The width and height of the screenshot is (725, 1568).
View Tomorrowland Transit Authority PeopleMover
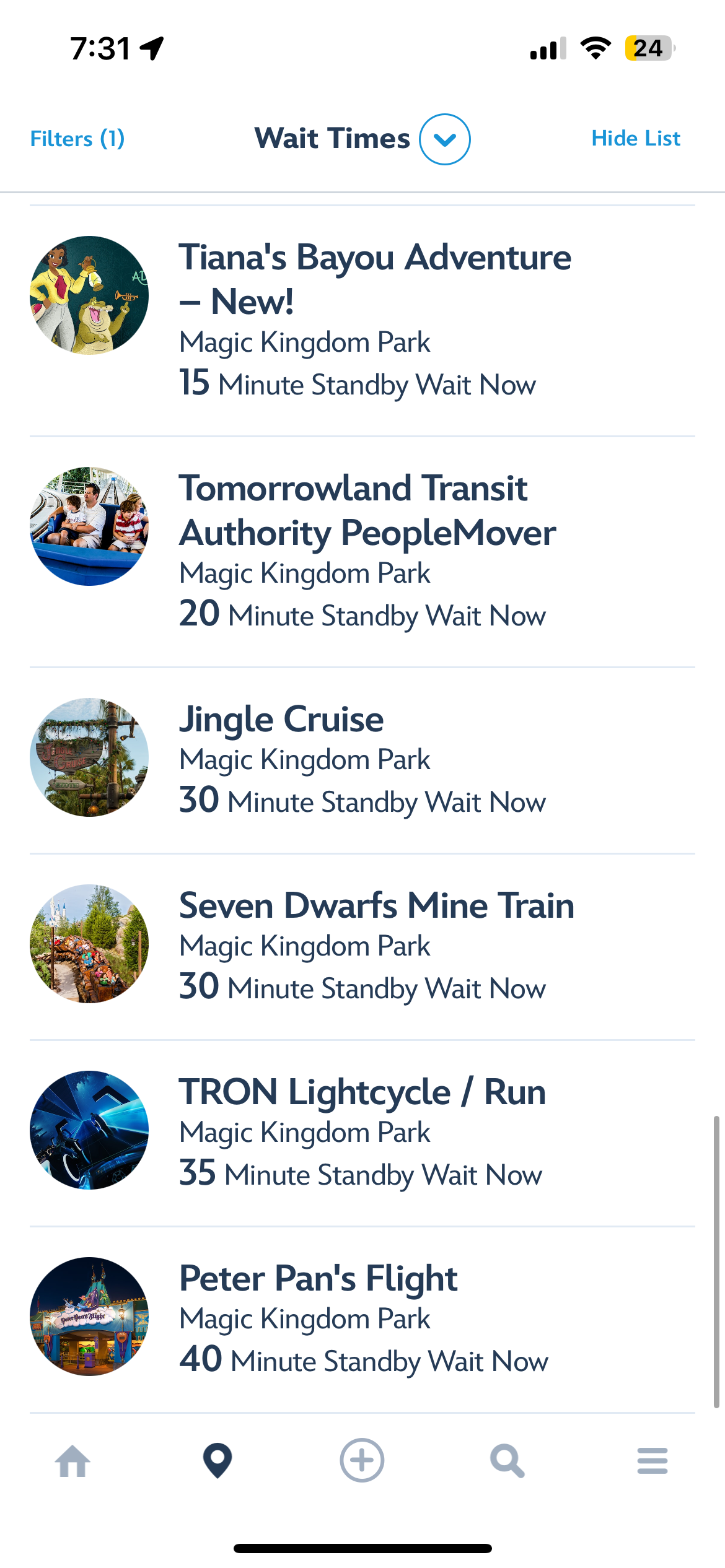[x=367, y=510]
